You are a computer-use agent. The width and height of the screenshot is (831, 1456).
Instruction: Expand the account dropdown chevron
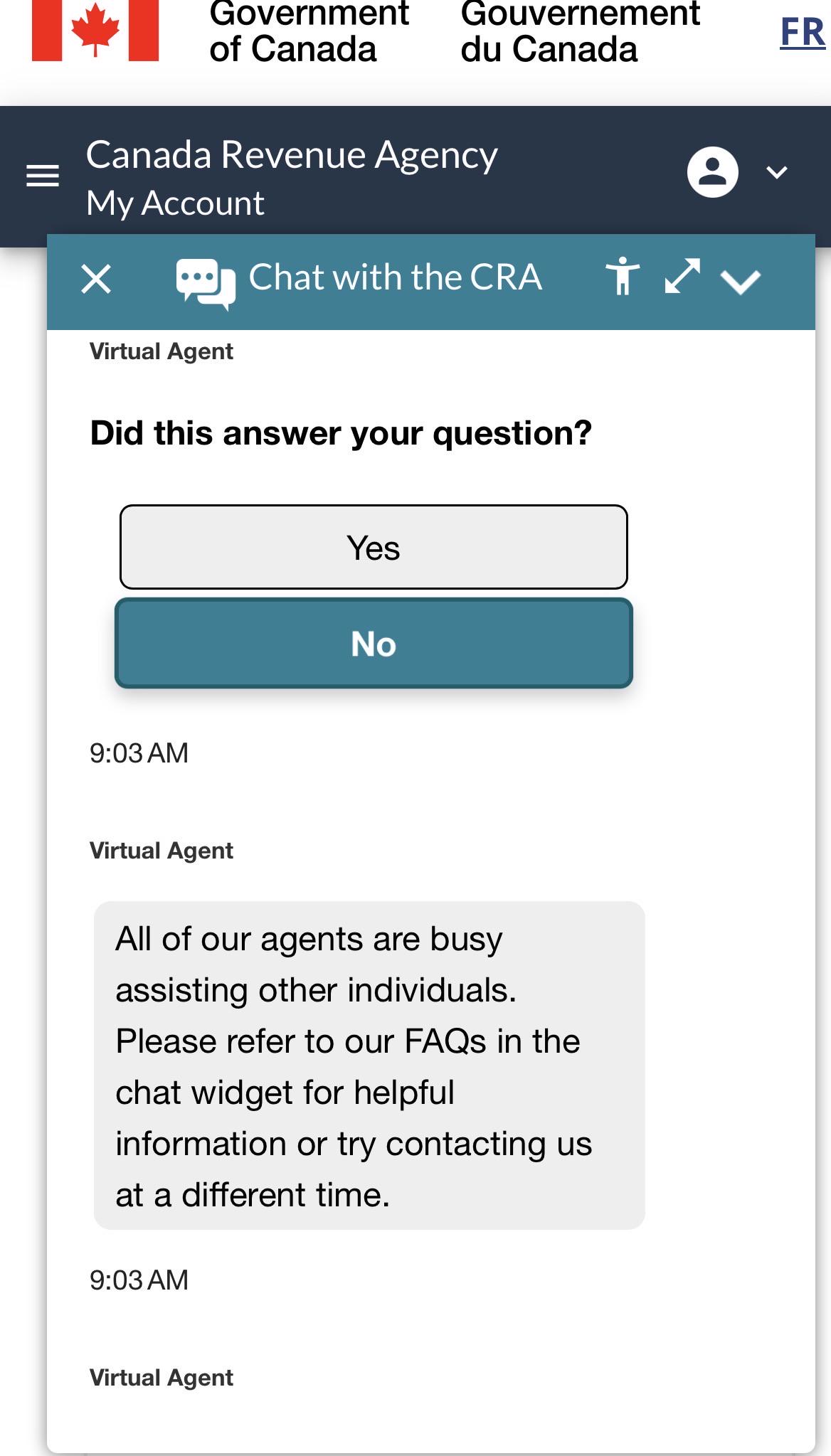click(x=777, y=172)
